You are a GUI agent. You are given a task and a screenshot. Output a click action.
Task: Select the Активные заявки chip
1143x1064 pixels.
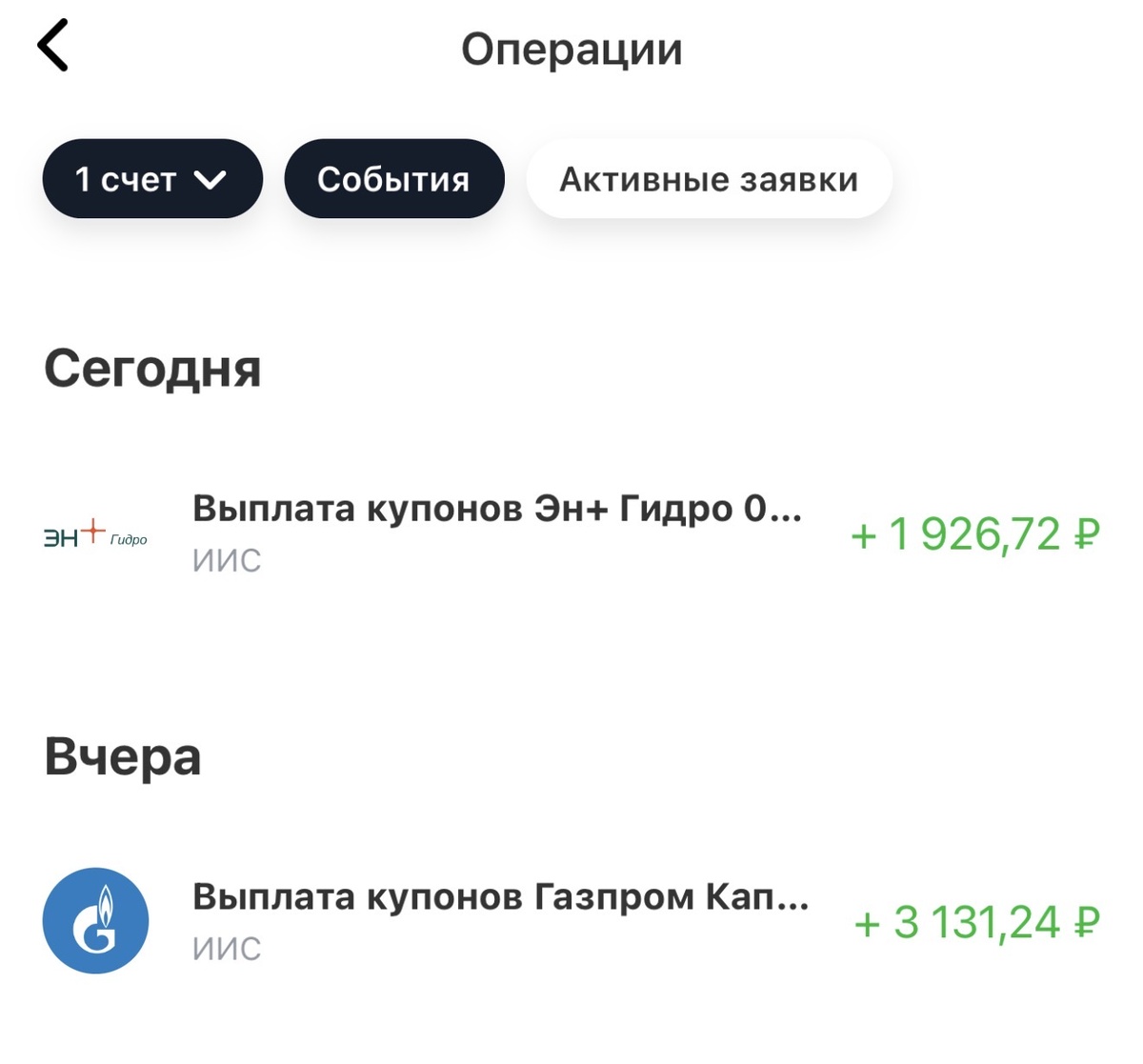(x=709, y=179)
